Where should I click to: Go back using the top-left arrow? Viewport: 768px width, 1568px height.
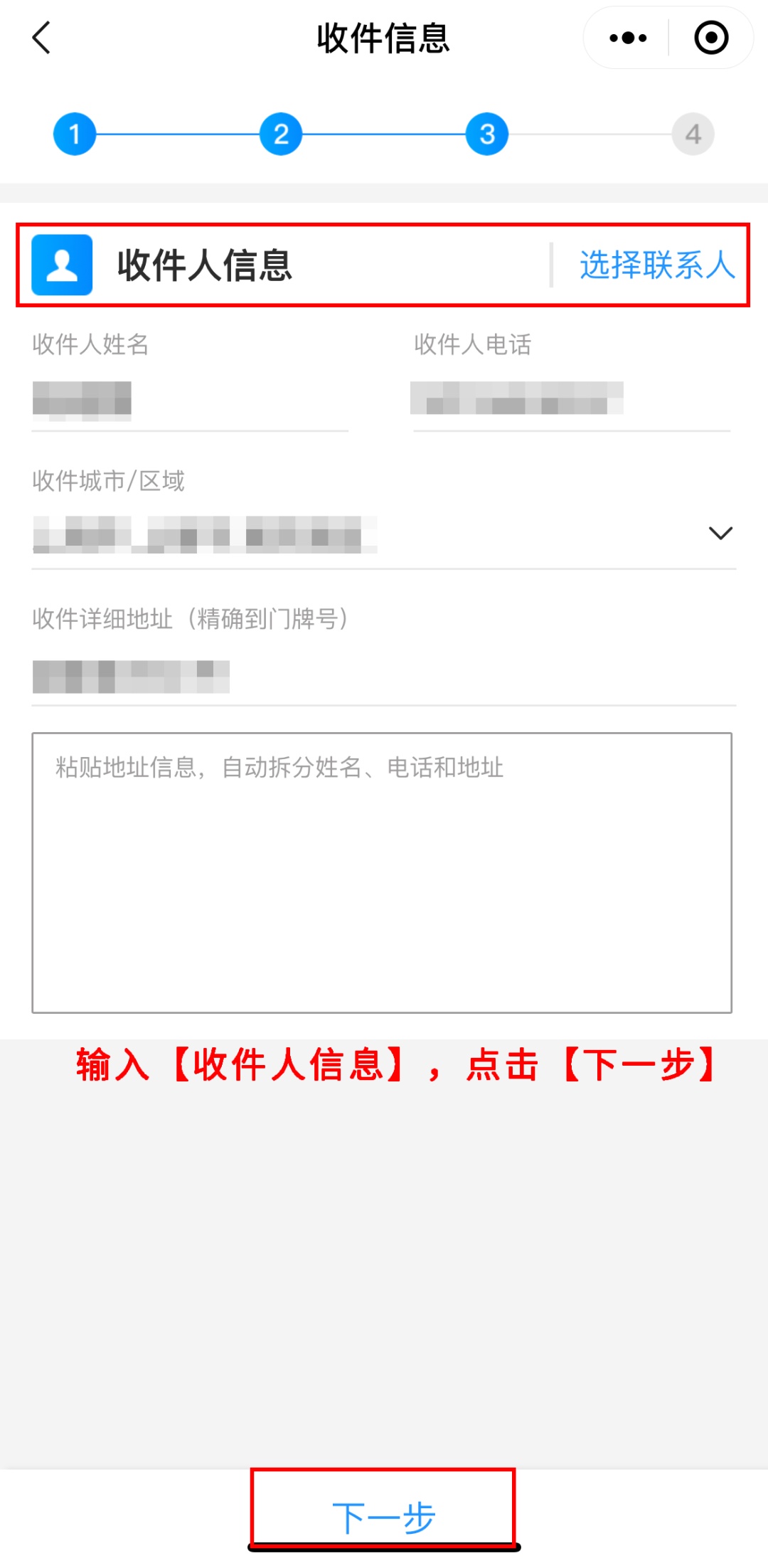click(x=41, y=38)
